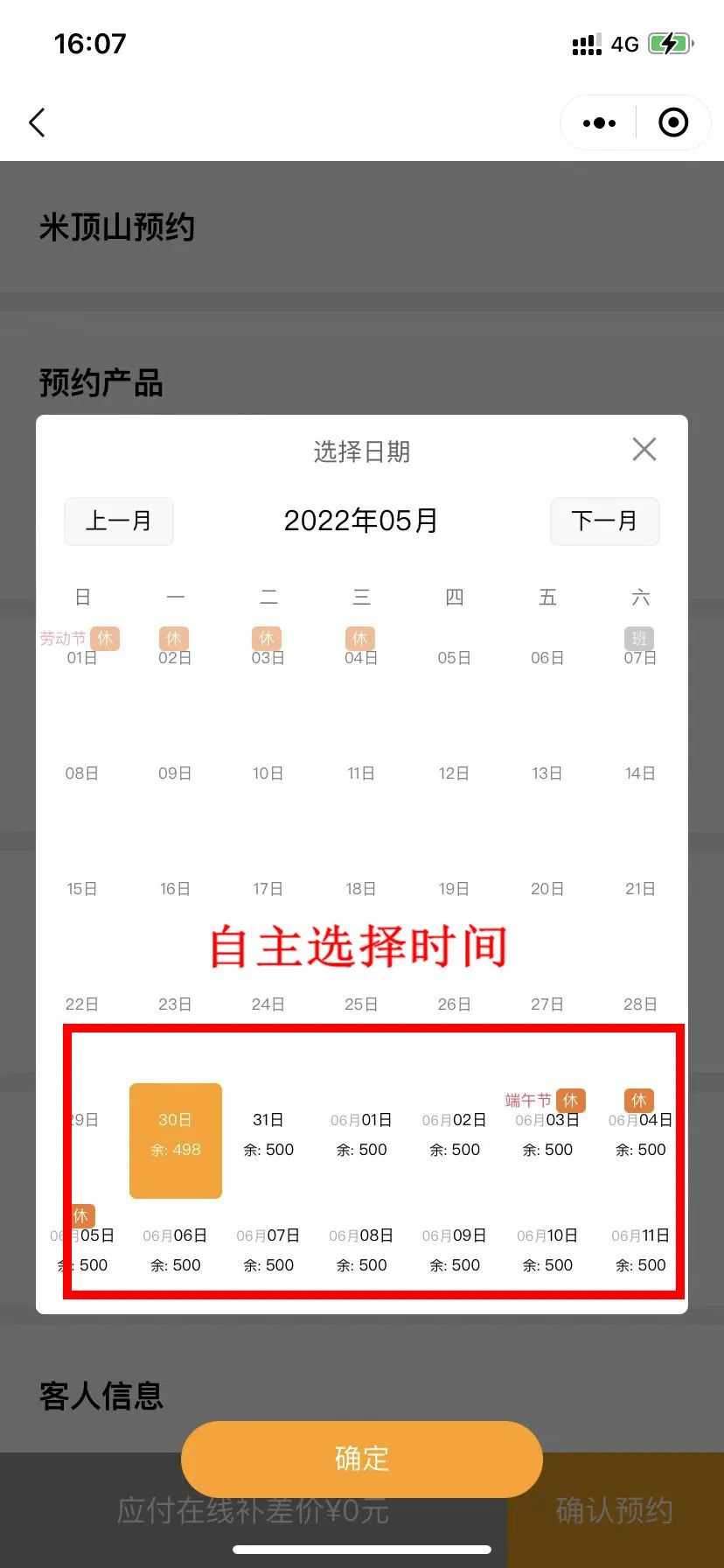Confirm the date with 确定
Viewport: 724px width, 1568px height.
click(x=361, y=1459)
